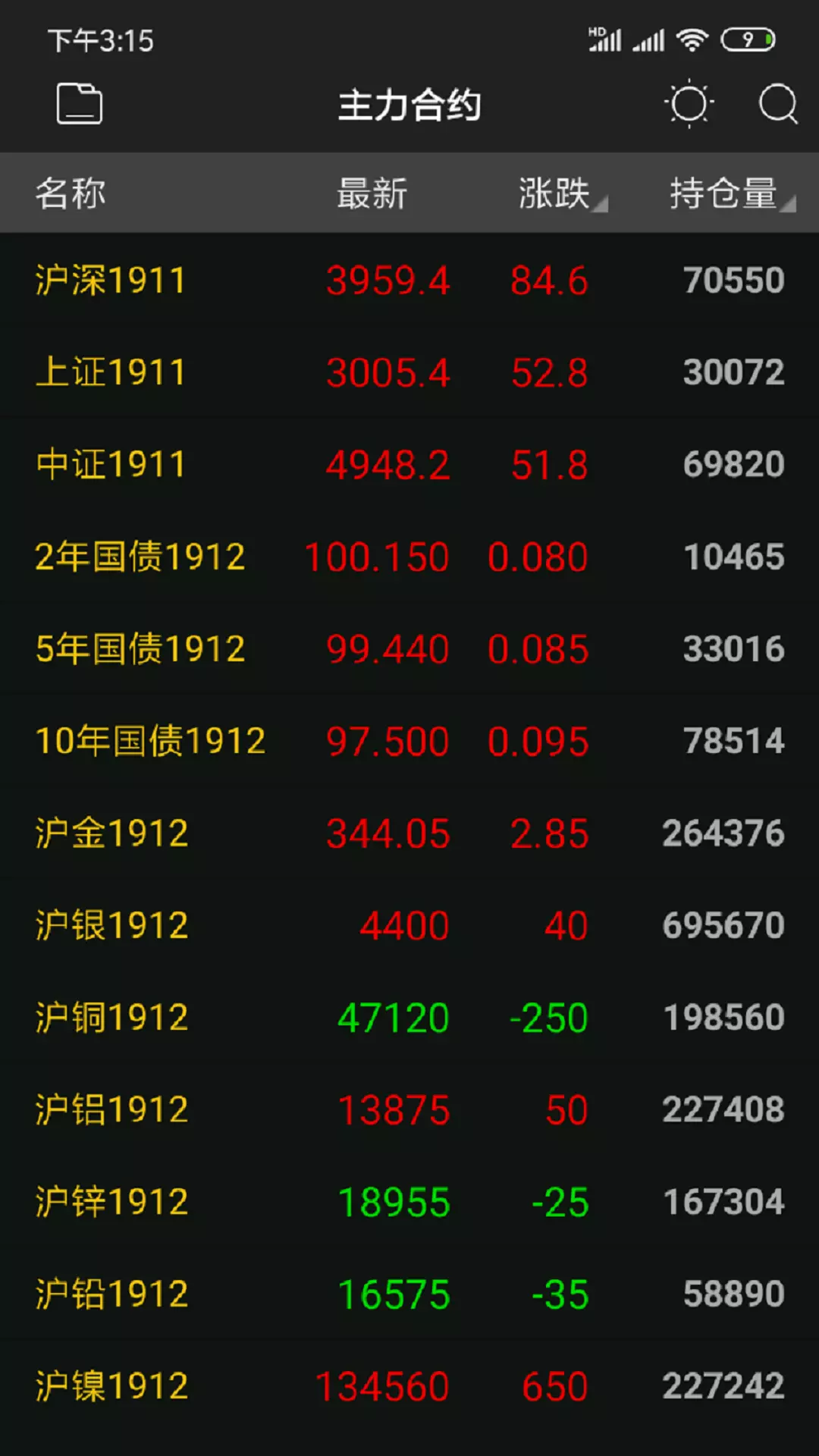
Task: Open the search magnifier icon
Action: pos(778,103)
